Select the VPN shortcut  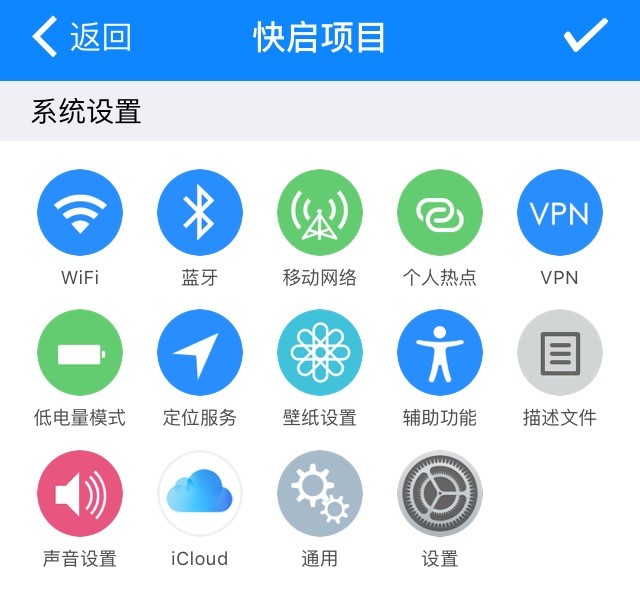[x=560, y=213]
